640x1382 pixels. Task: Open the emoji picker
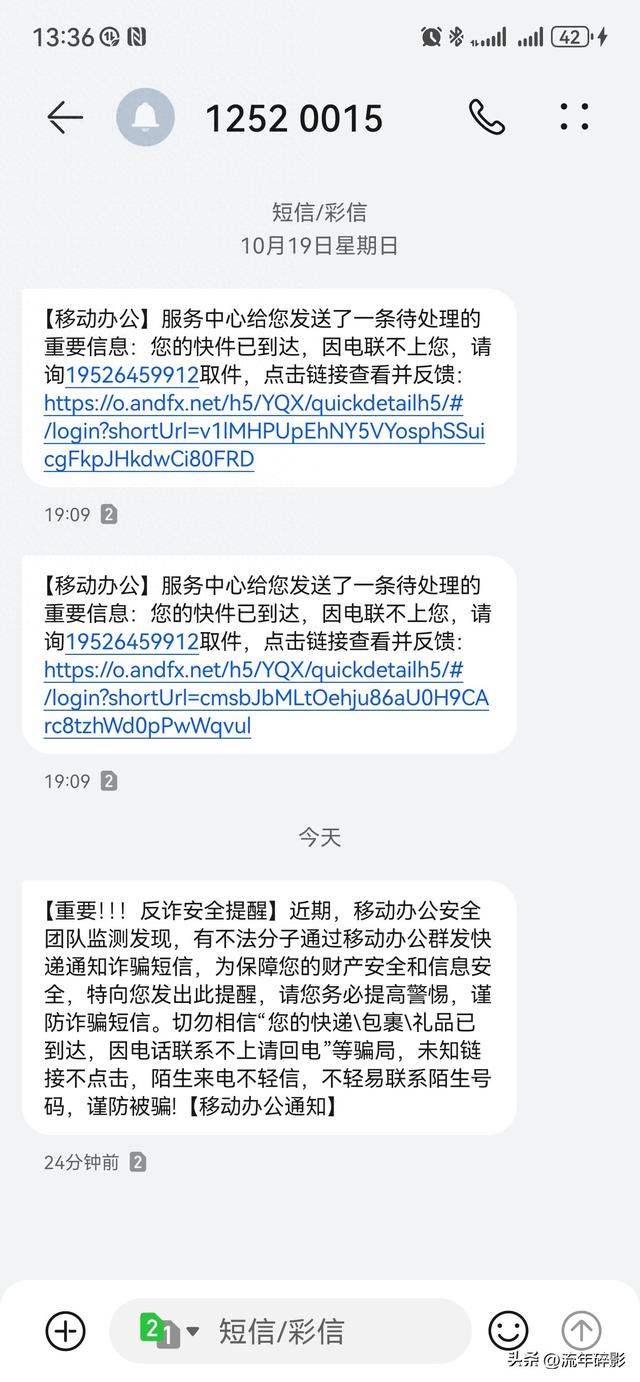508,1331
